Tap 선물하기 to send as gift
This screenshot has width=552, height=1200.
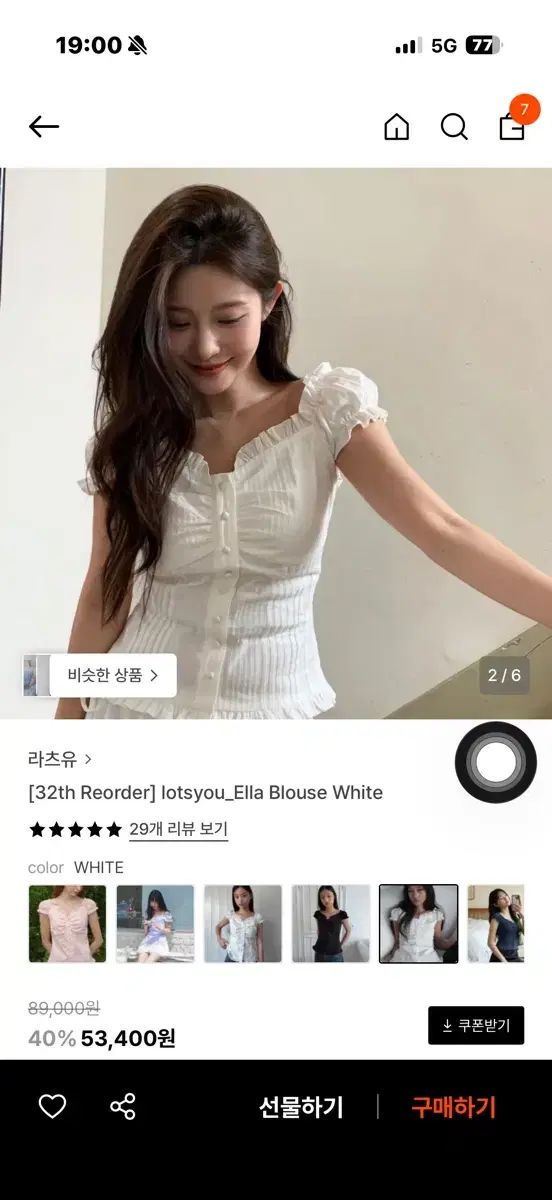point(301,1107)
